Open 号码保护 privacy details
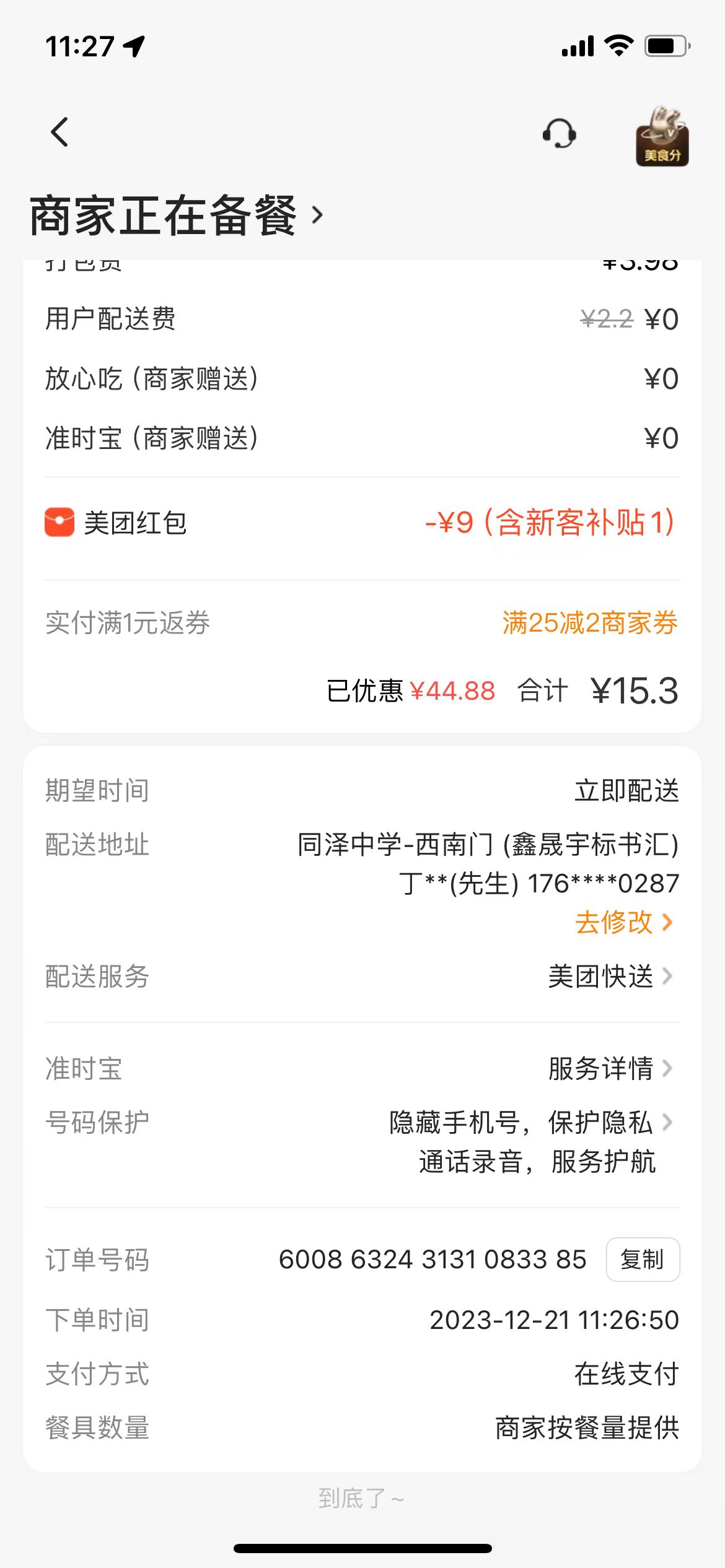The image size is (725, 1568). click(530, 1123)
